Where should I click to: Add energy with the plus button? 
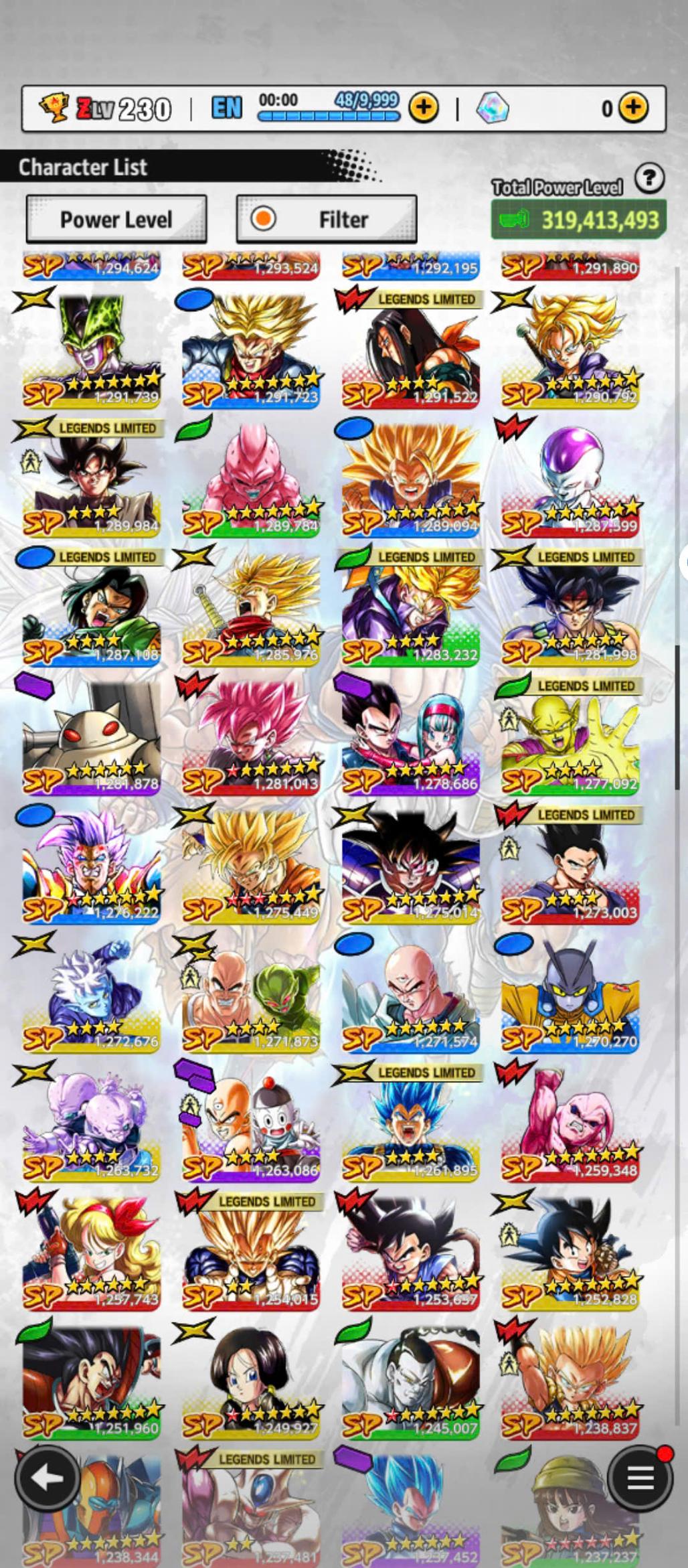tap(423, 107)
